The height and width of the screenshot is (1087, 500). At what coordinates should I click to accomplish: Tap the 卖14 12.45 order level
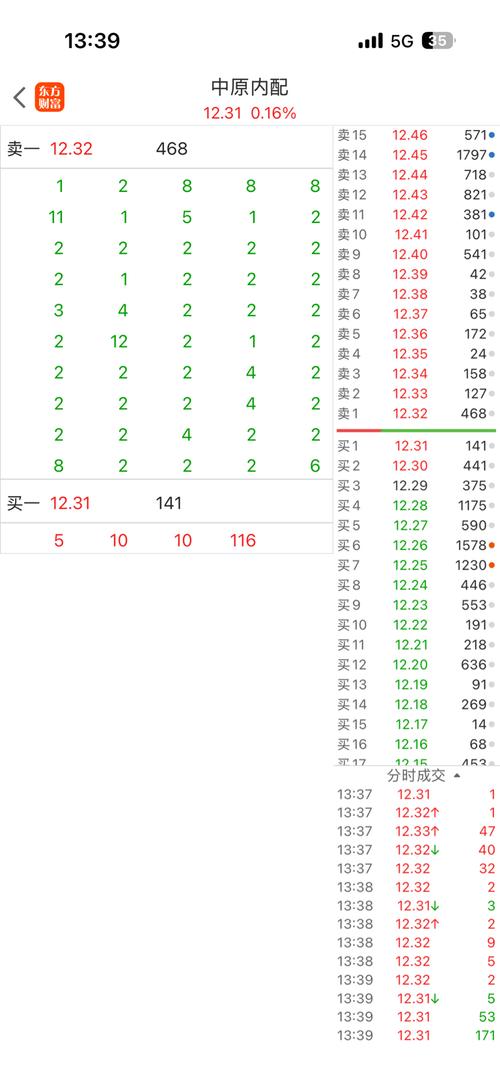pyautogui.click(x=416, y=155)
